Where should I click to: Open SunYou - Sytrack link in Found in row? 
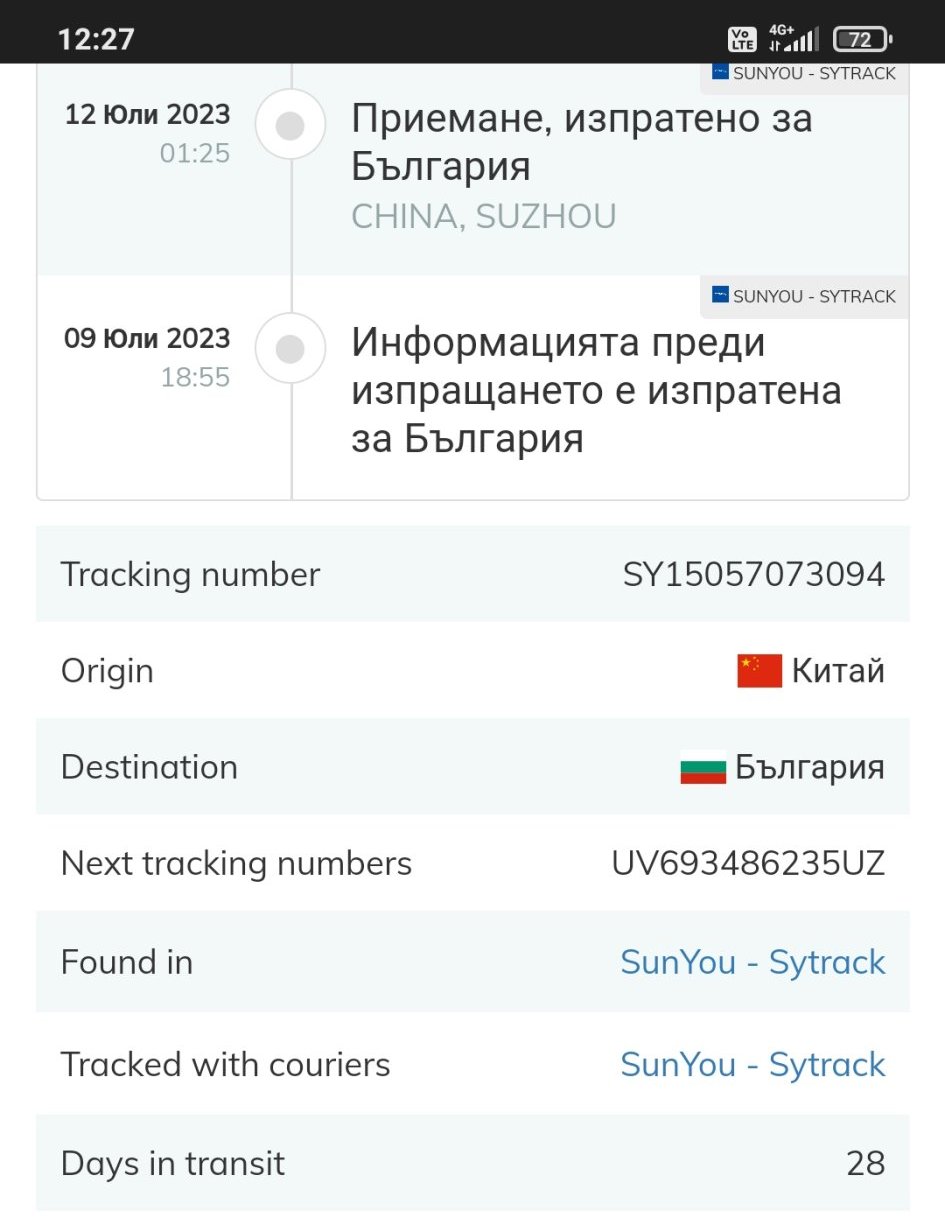pyautogui.click(x=753, y=962)
